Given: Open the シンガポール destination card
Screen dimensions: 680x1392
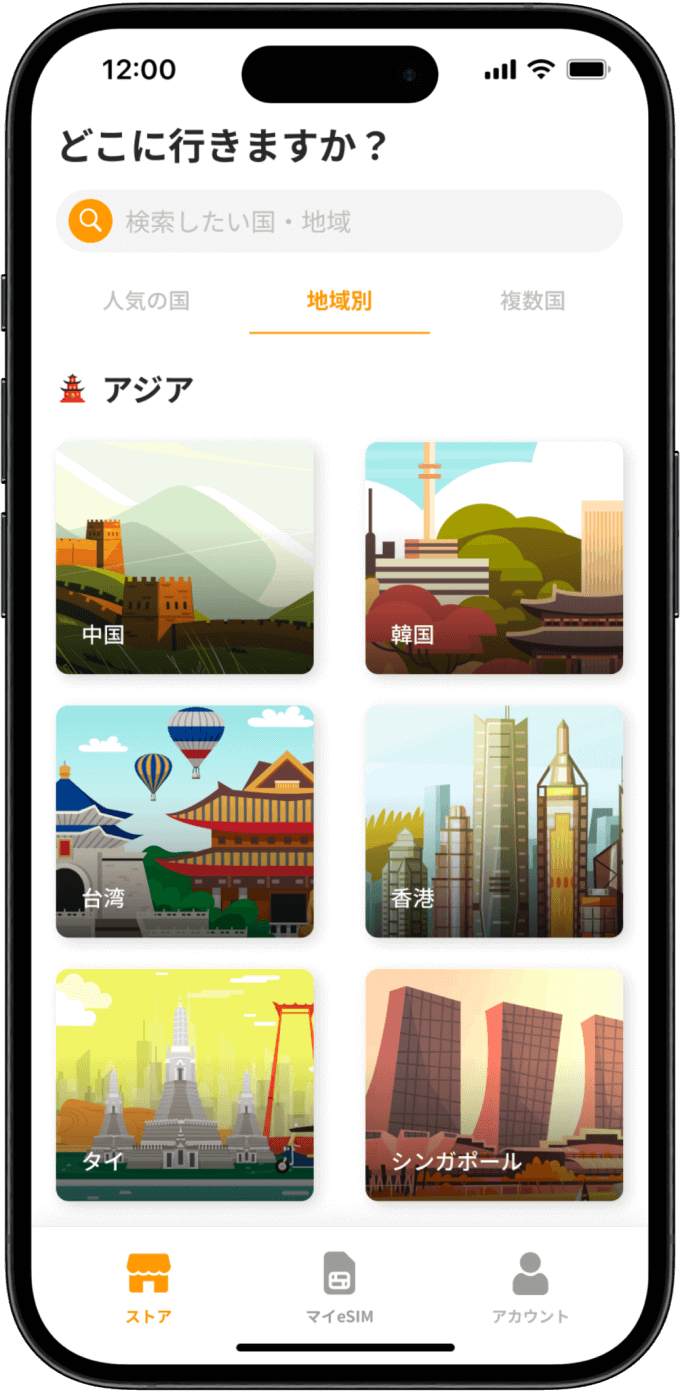Looking at the screenshot, I should pos(494,1084).
